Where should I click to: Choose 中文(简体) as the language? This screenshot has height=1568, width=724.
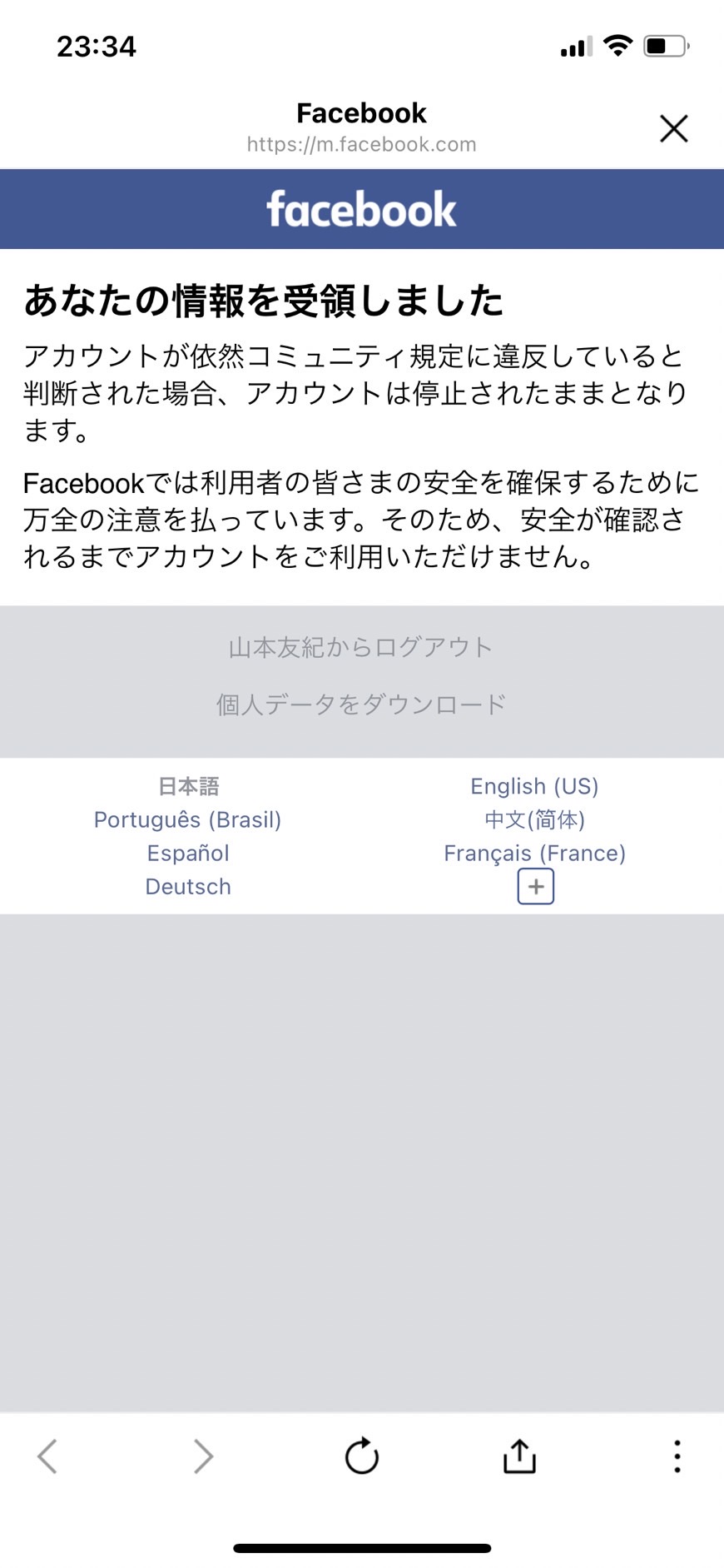coord(534,819)
